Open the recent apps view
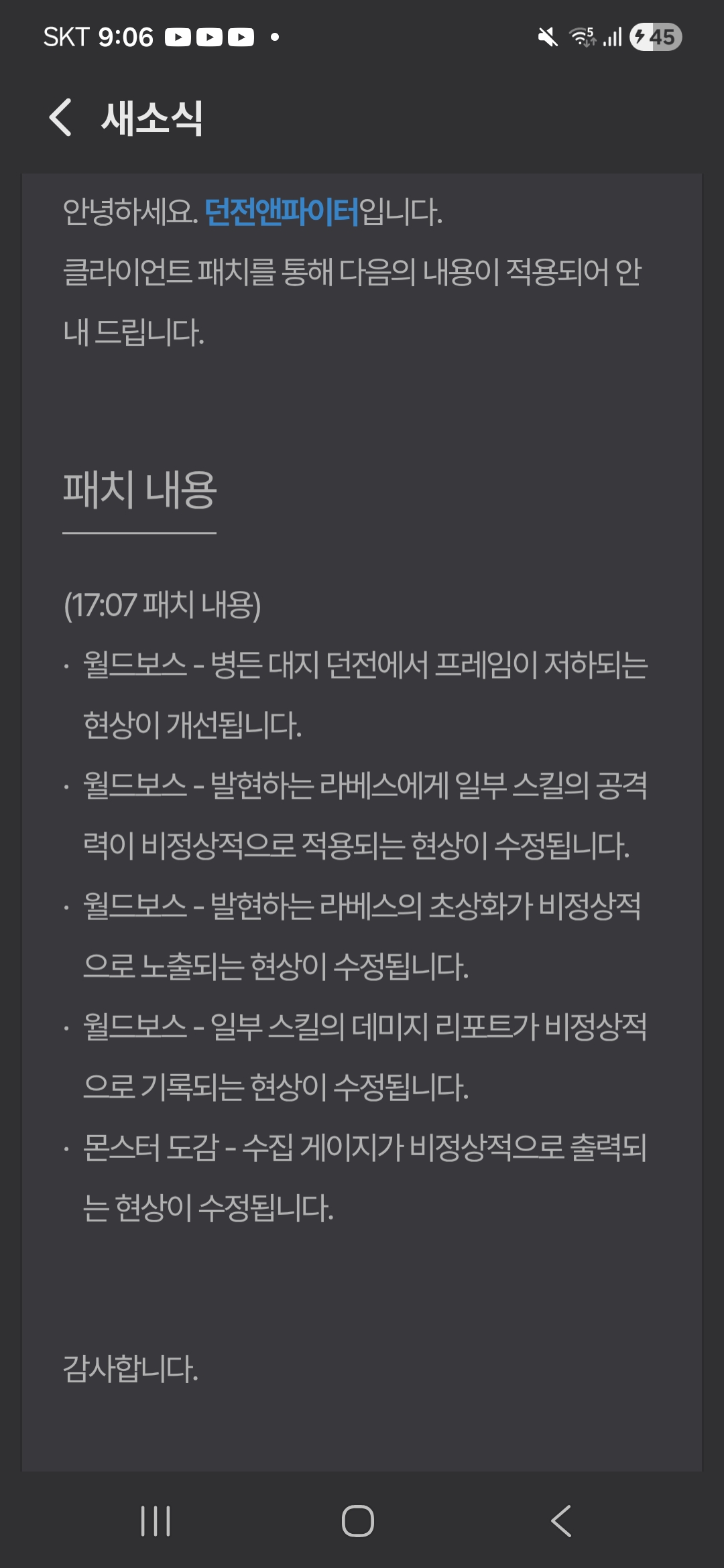 [156, 1520]
